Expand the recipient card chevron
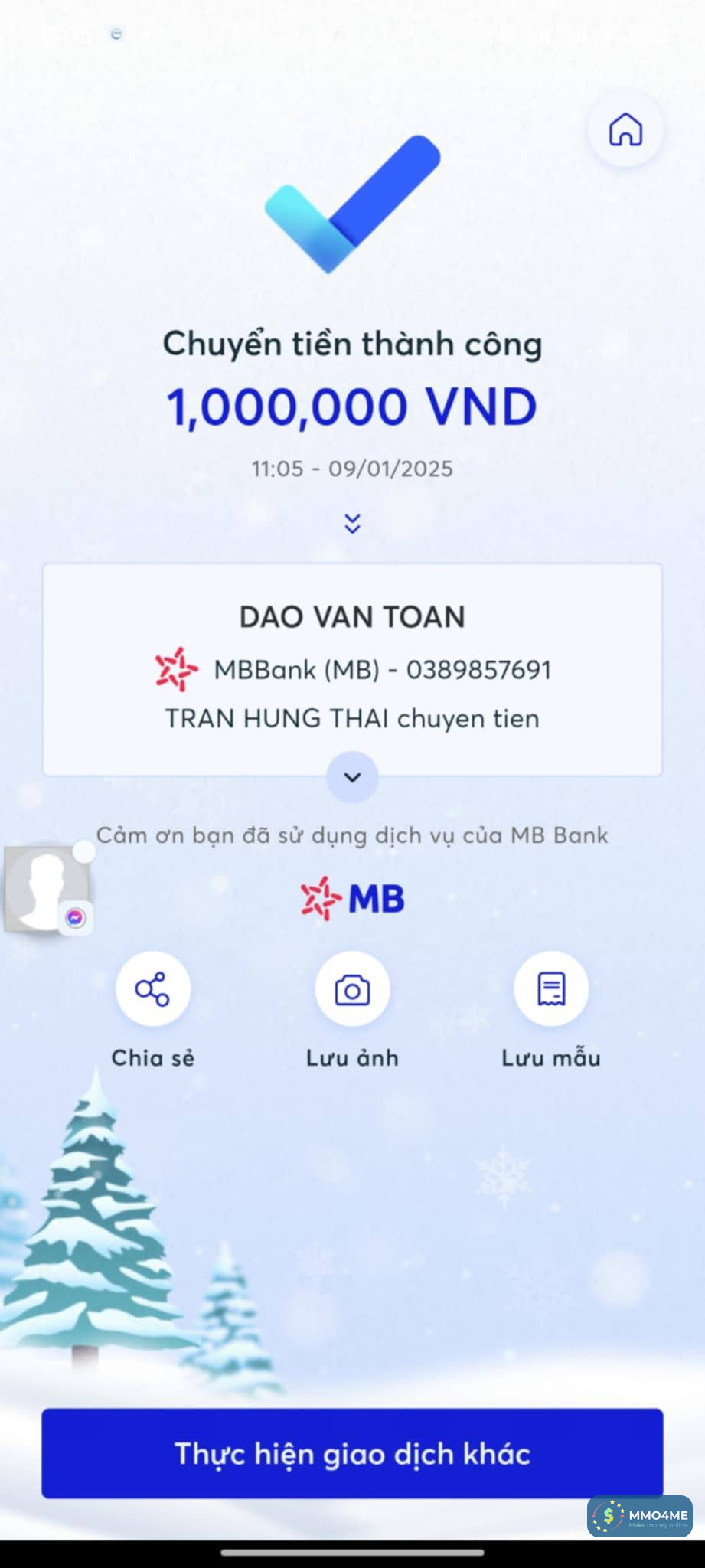Image resolution: width=705 pixels, height=1568 pixels. coord(352,777)
